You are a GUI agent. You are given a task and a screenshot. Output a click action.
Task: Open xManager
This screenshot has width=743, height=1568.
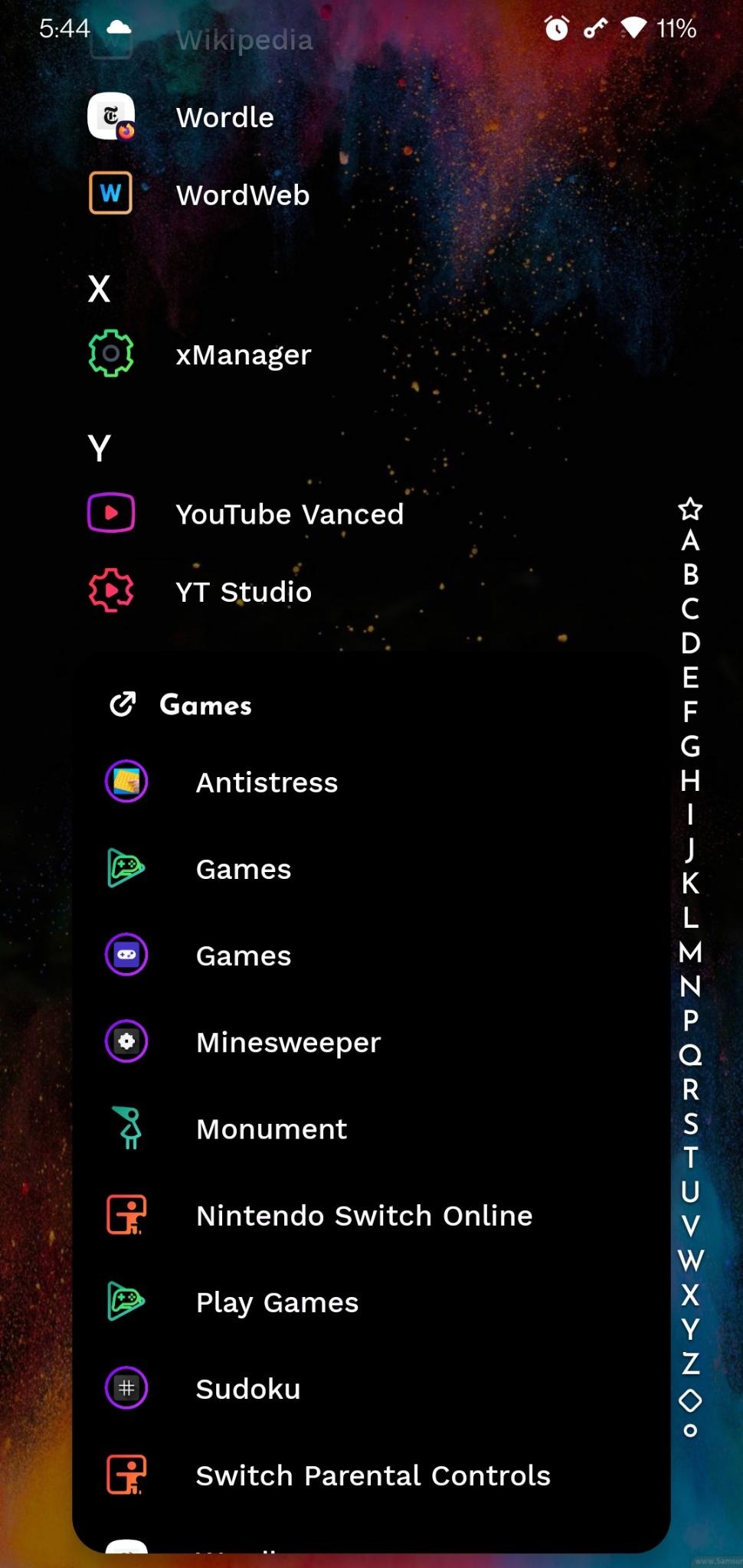pyautogui.click(x=243, y=354)
